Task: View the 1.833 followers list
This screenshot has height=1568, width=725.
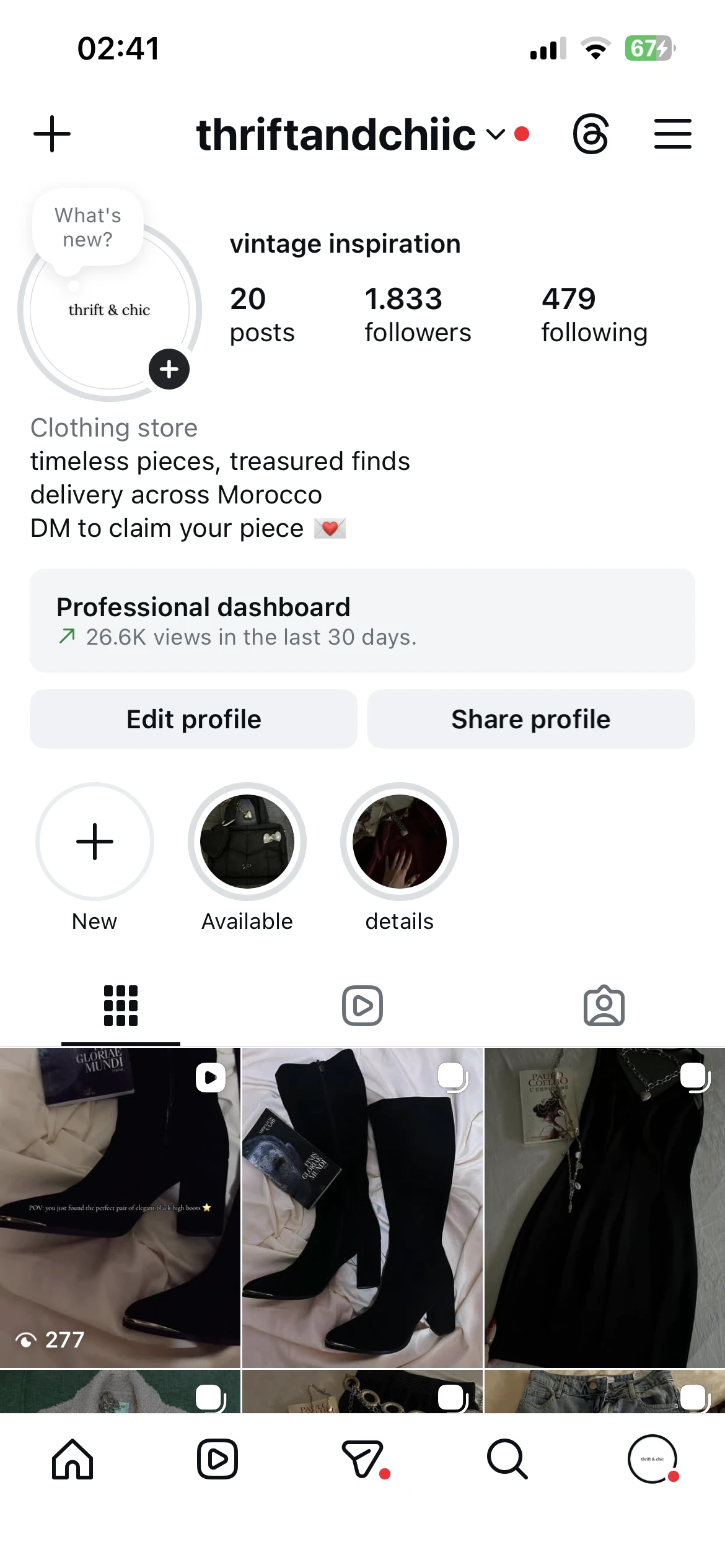Action: click(x=417, y=315)
